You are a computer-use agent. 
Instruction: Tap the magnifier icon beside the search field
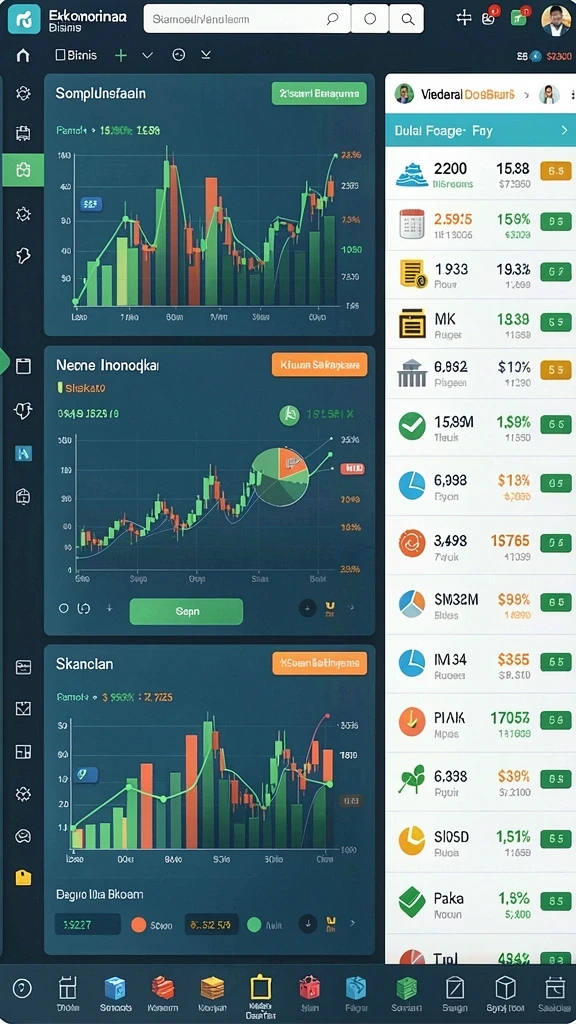pos(407,19)
